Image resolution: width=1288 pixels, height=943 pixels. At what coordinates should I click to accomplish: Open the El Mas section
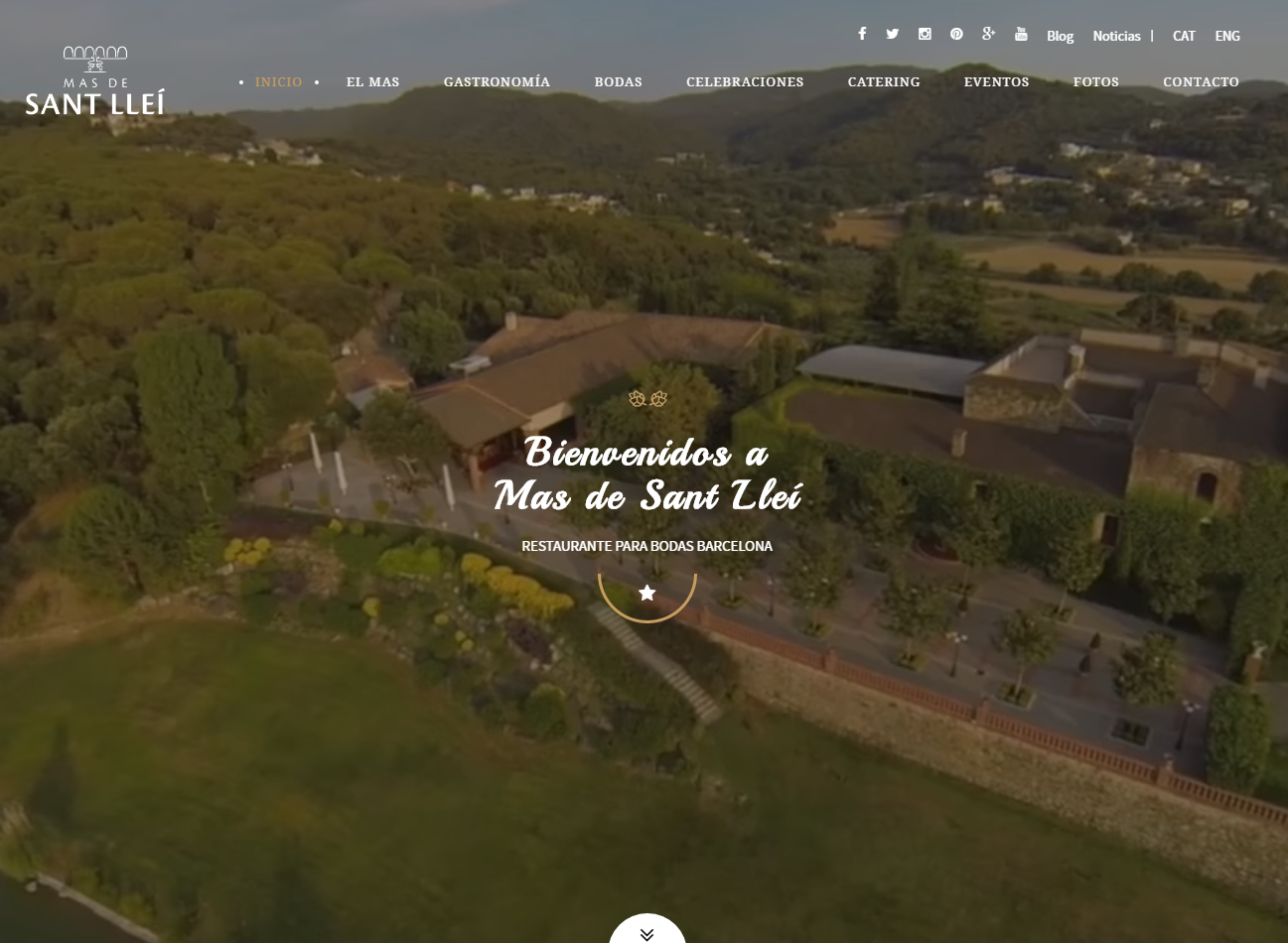click(x=372, y=82)
